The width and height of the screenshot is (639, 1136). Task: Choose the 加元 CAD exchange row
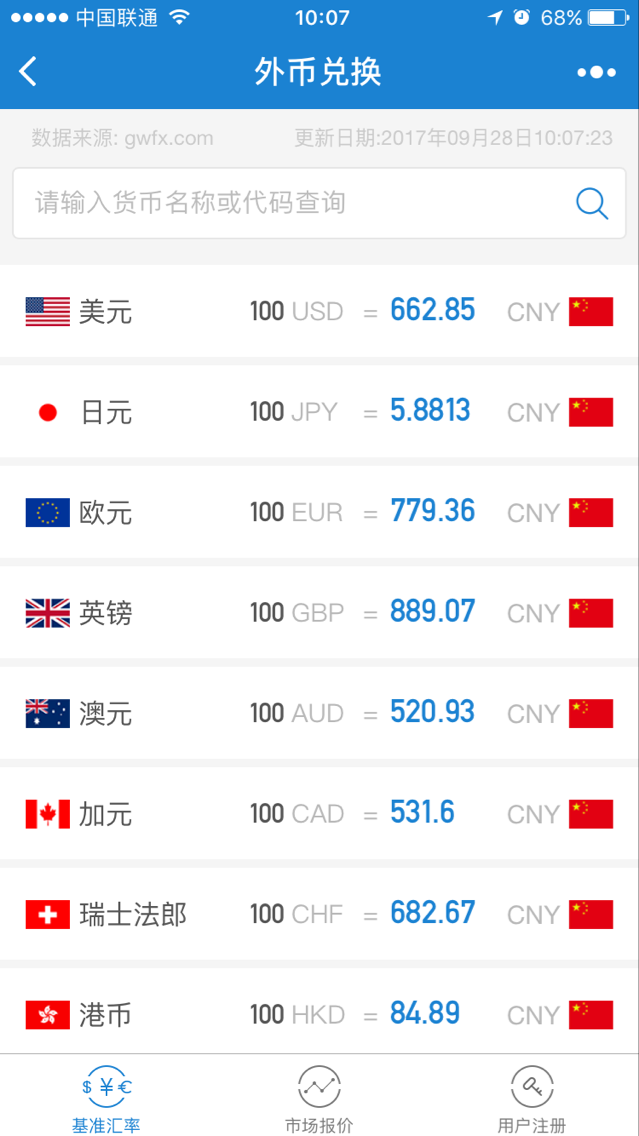(320, 814)
